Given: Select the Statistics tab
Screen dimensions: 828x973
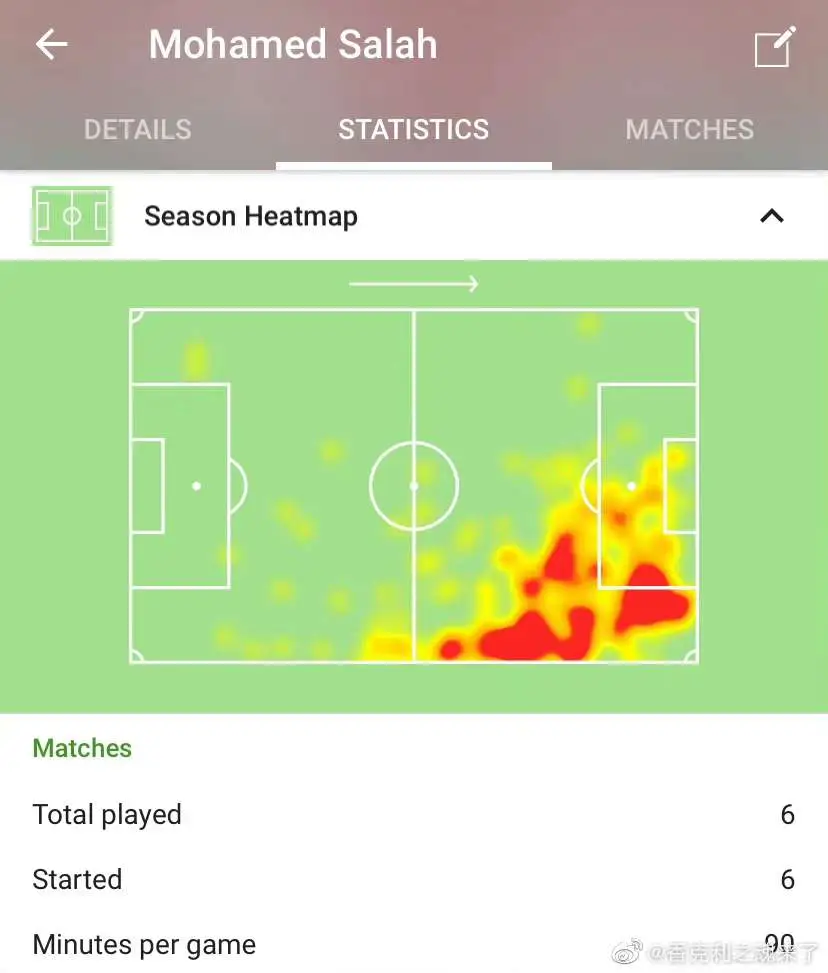Looking at the screenshot, I should pyautogui.click(x=413, y=130).
